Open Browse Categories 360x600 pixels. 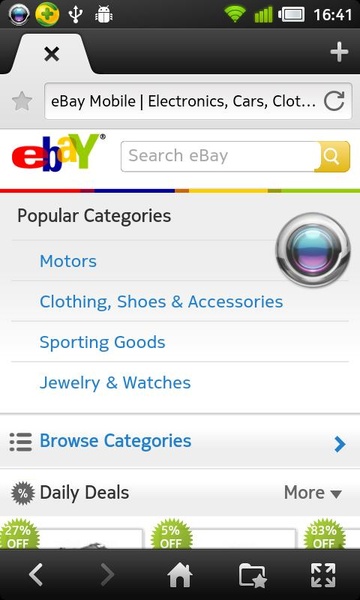point(180,441)
